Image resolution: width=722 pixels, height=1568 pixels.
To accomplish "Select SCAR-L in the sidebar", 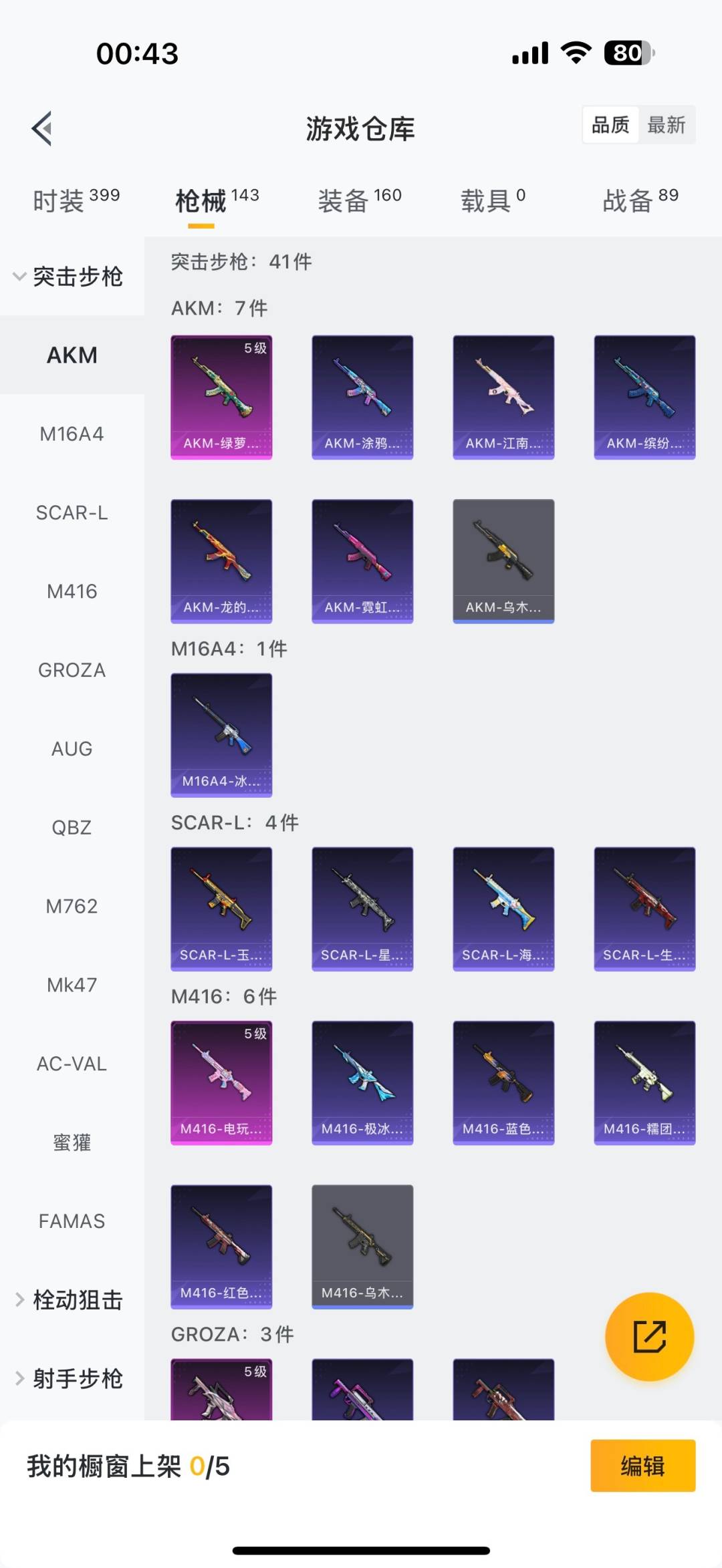I will (x=72, y=513).
